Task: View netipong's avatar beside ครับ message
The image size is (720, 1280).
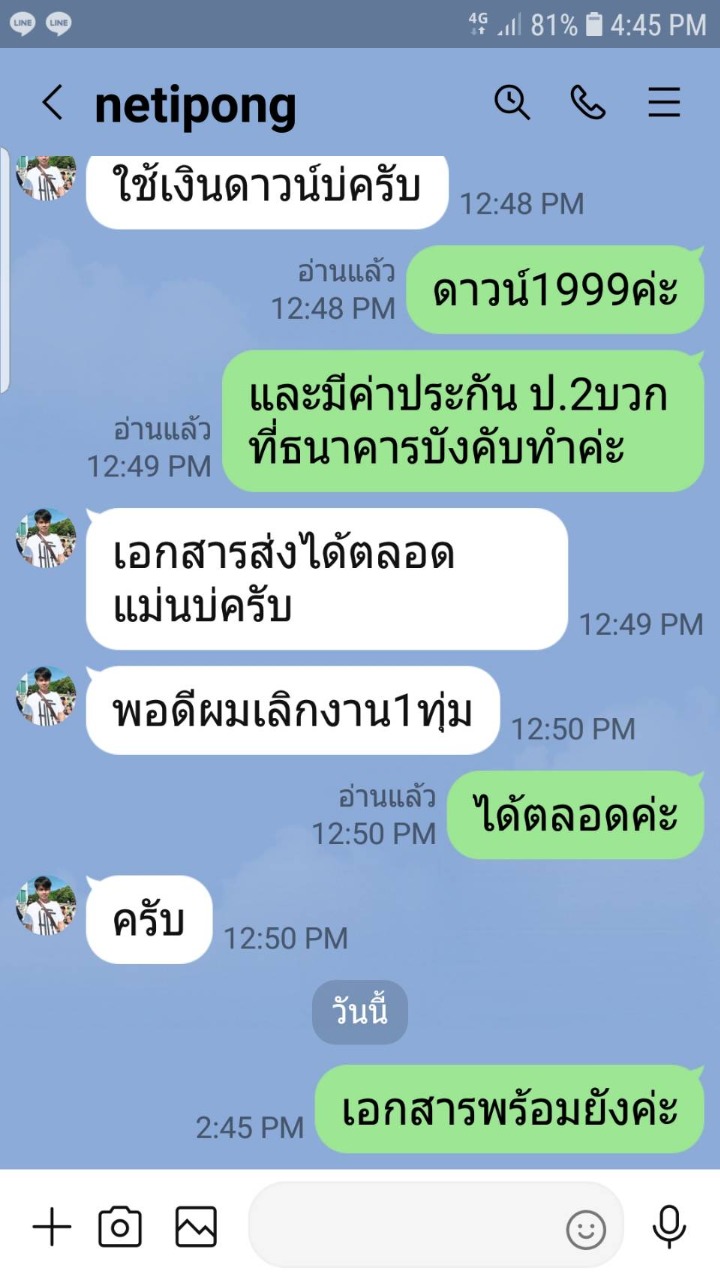Action: (46, 906)
